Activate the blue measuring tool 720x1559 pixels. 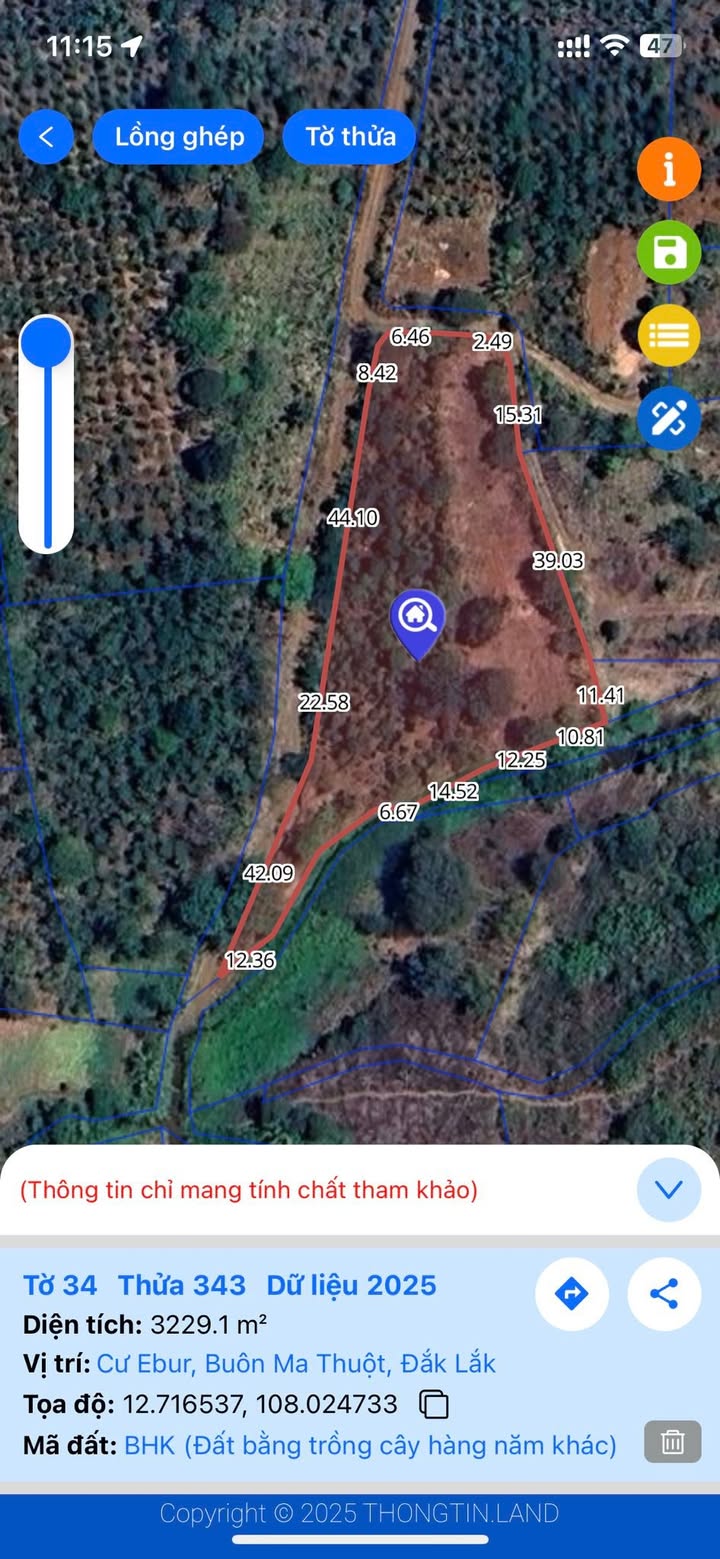[668, 418]
